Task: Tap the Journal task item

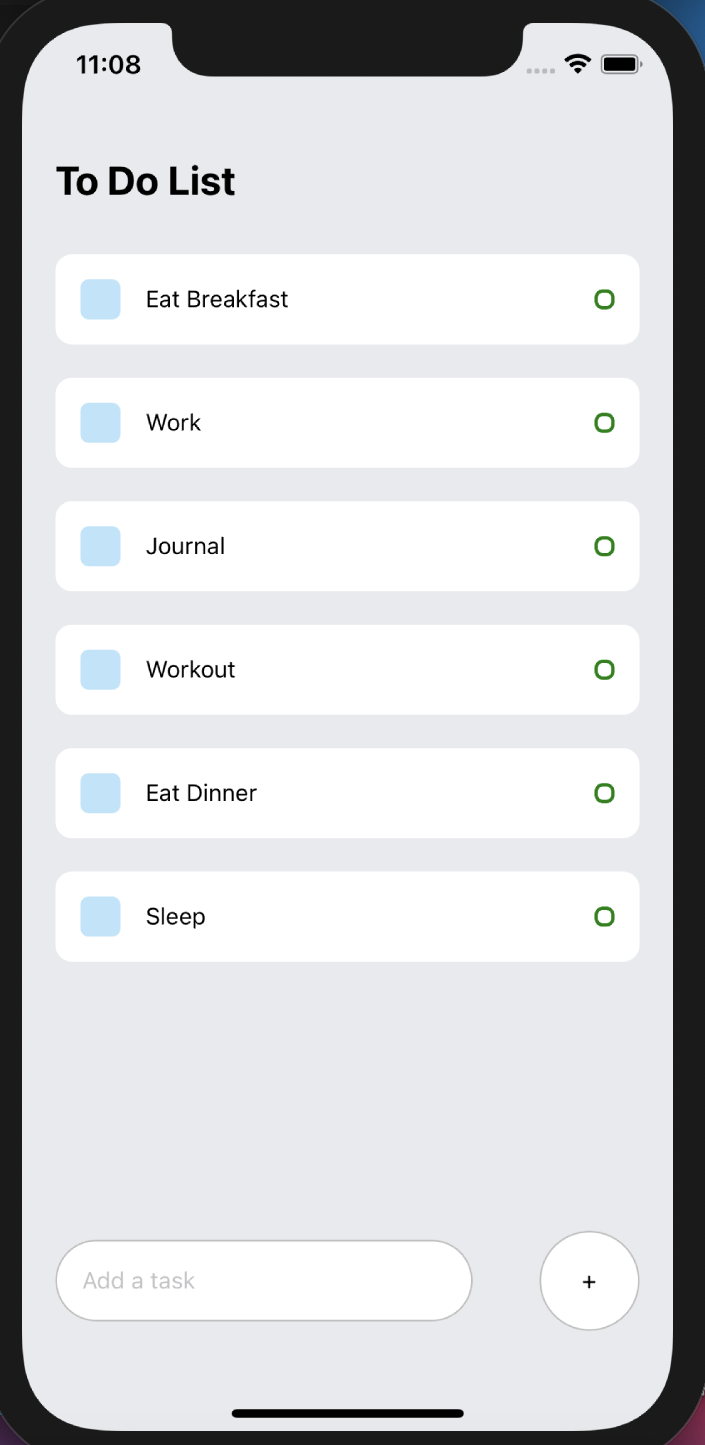Action: 346,546
